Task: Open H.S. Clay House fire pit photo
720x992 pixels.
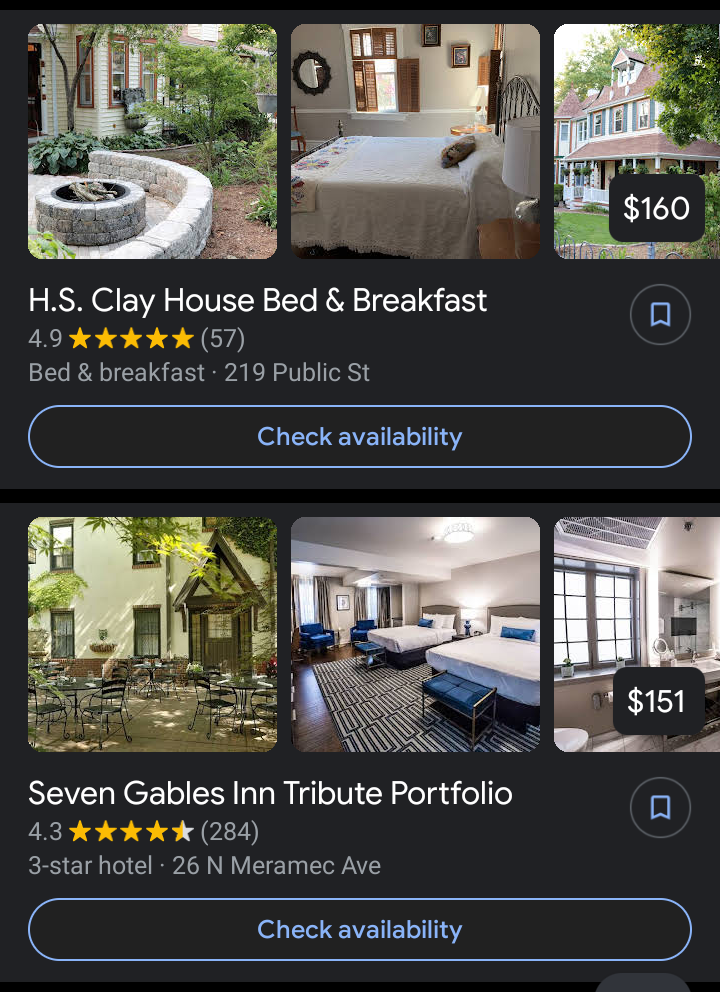Action: [x=152, y=142]
